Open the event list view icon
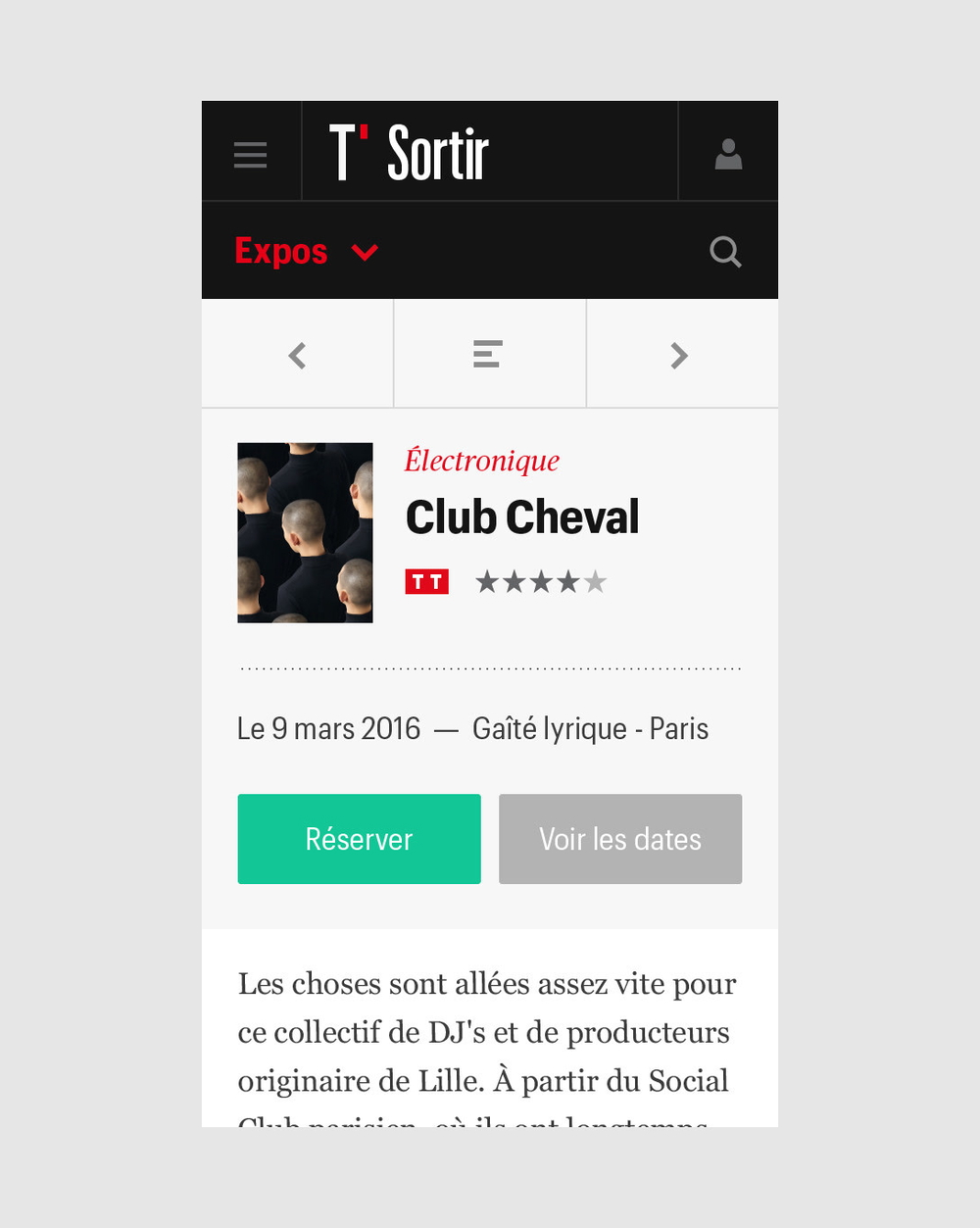The image size is (980, 1228). pyautogui.click(x=488, y=353)
